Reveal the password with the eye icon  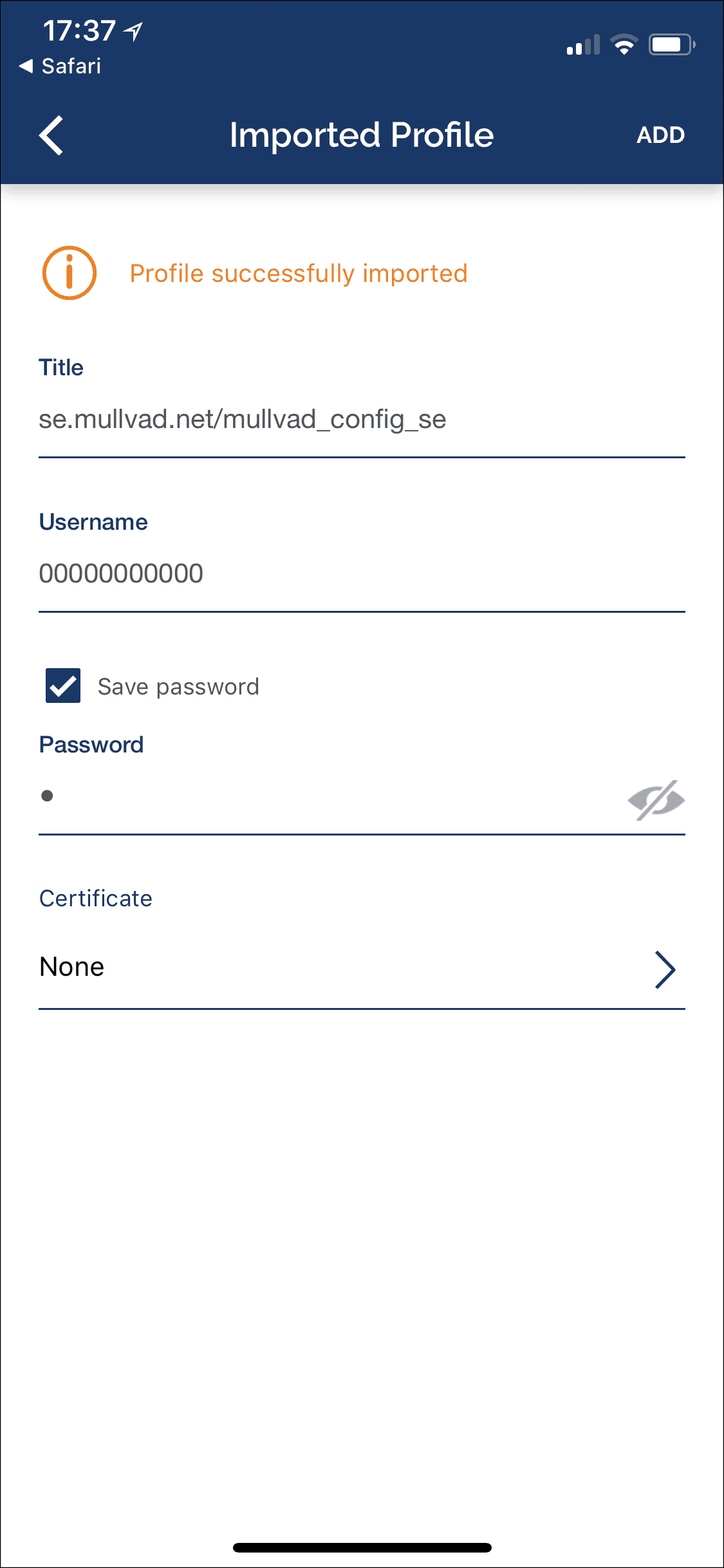coord(656,800)
